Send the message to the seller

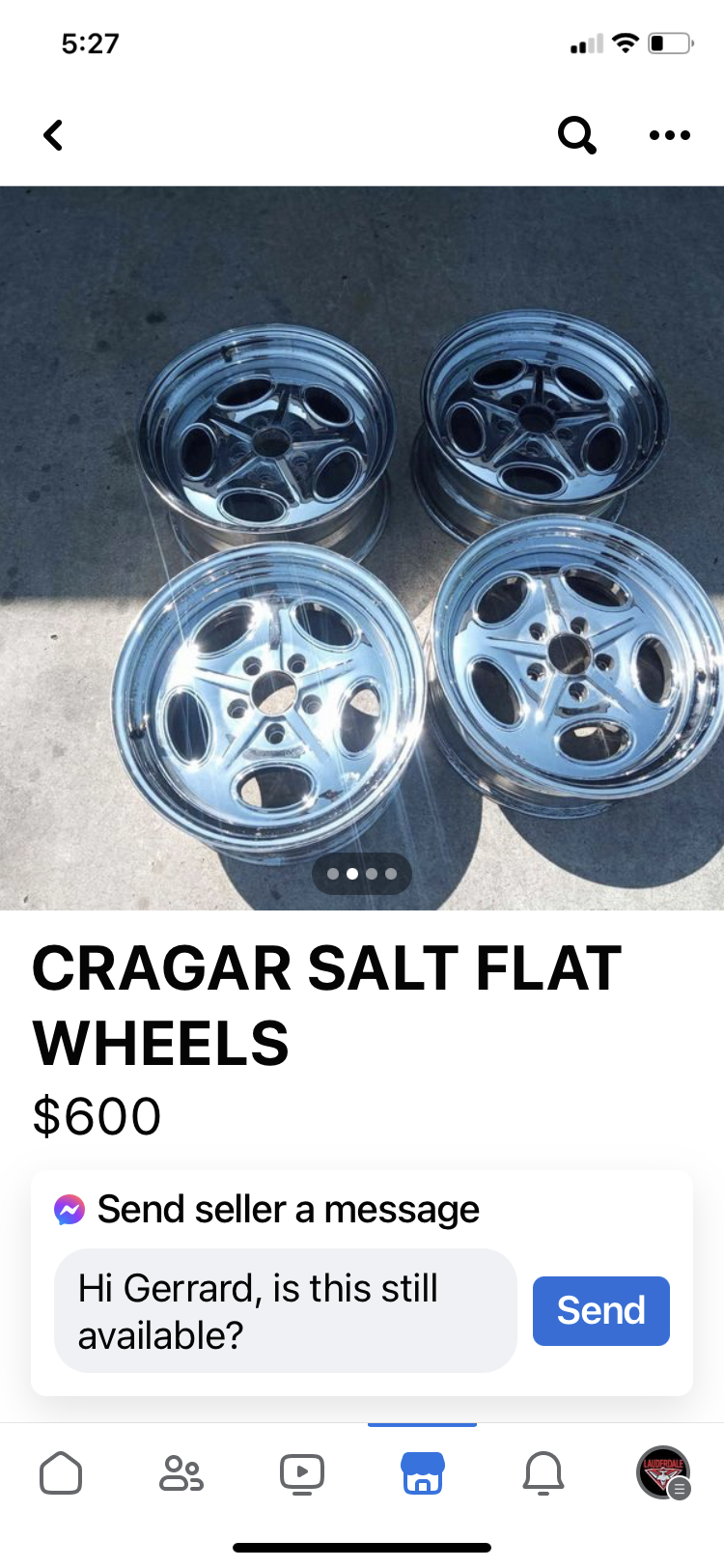(600, 1310)
